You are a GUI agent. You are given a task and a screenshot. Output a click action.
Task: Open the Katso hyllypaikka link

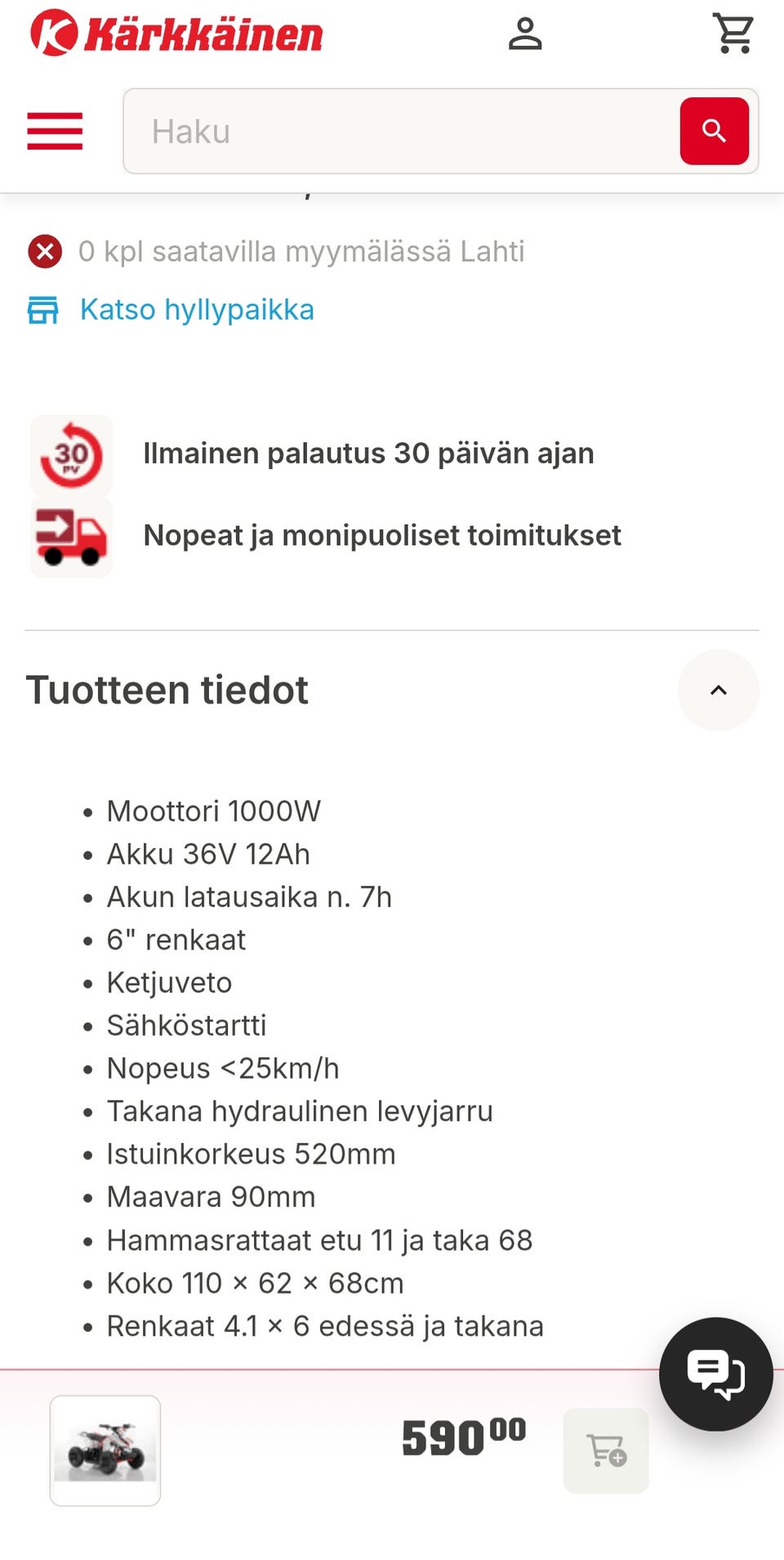click(197, 310)
